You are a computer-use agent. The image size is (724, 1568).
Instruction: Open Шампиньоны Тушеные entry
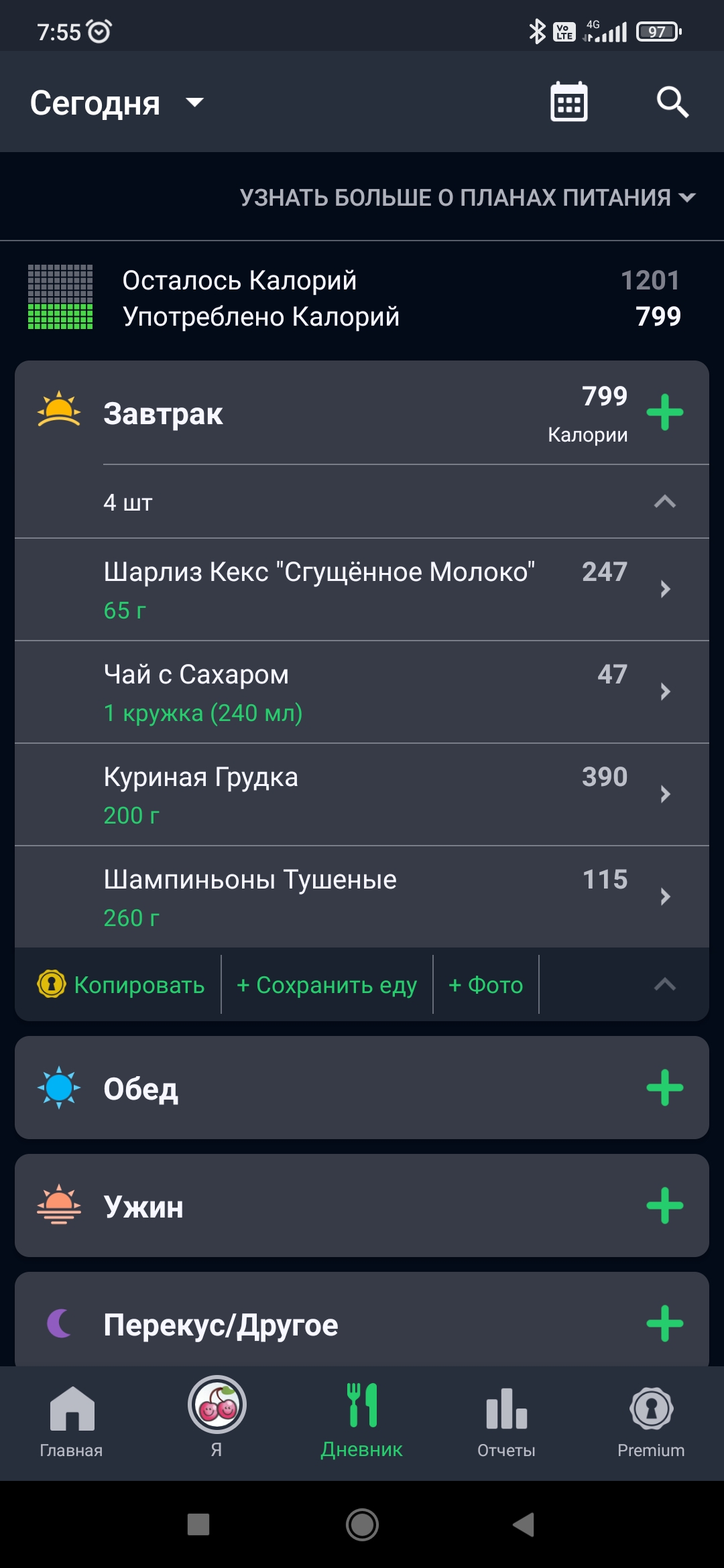pos(362,897)
